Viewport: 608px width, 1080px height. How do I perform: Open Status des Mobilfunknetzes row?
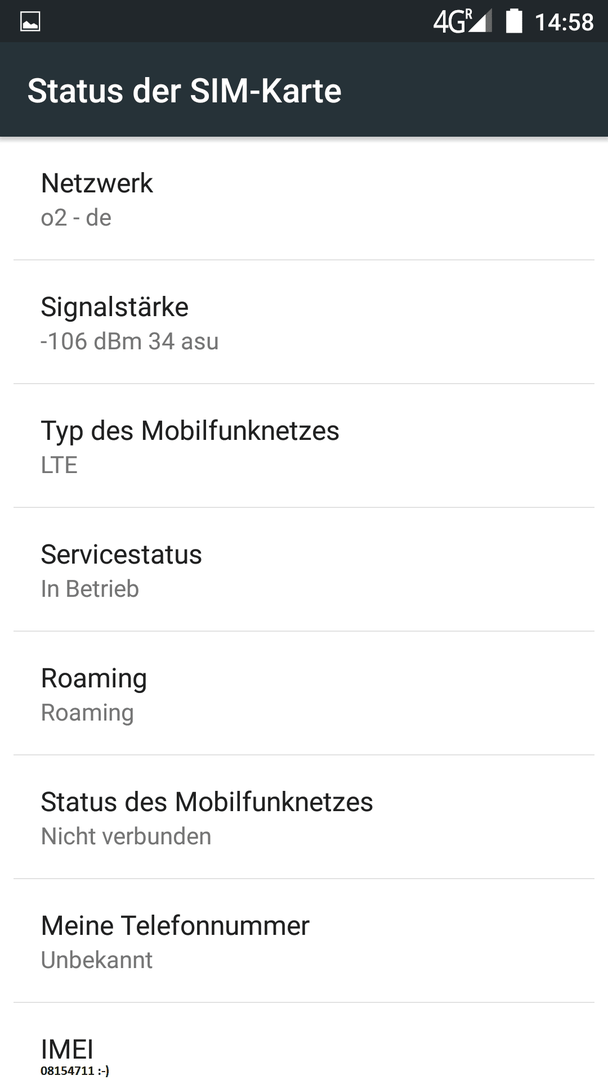(304, 817)
